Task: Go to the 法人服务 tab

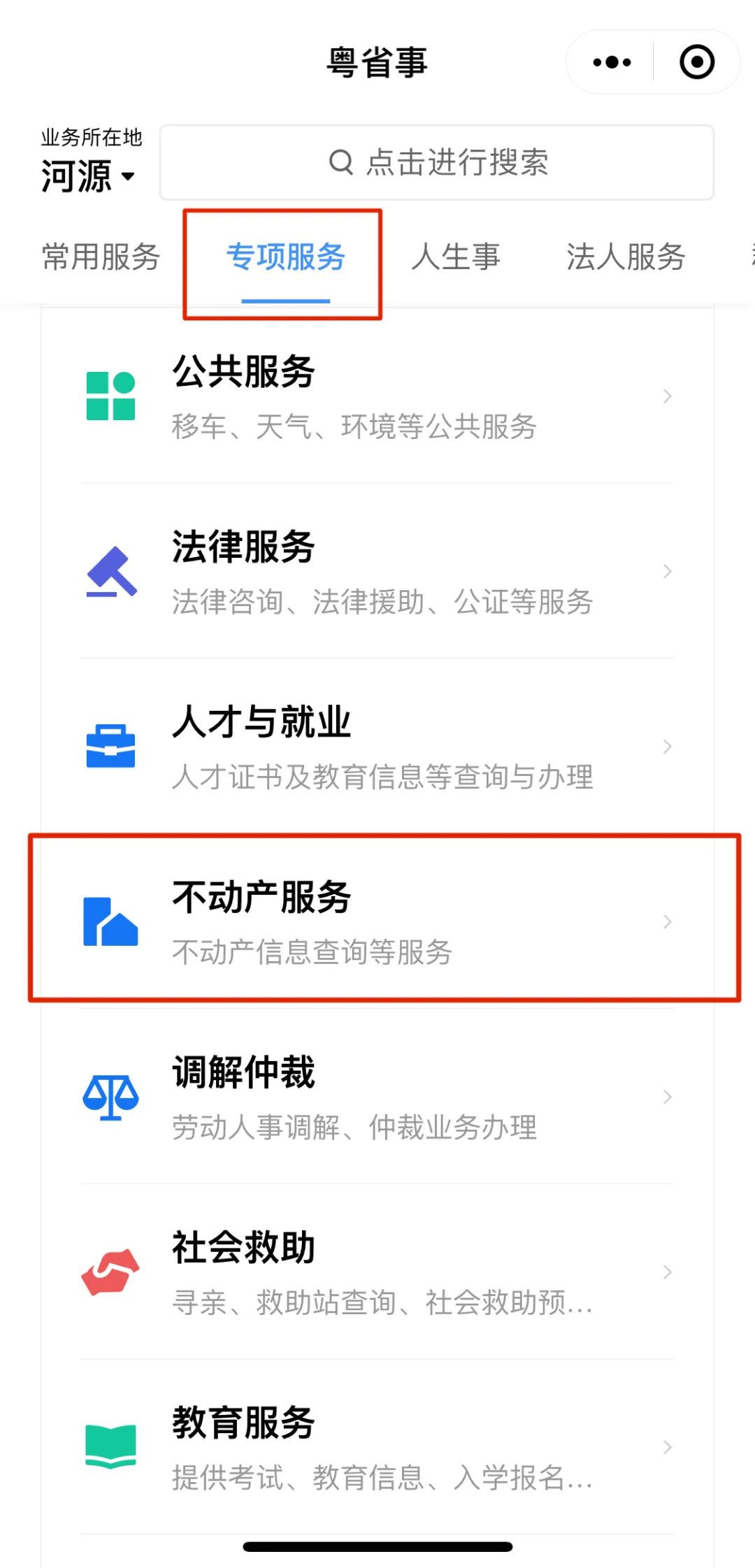Action: [625, 257]
